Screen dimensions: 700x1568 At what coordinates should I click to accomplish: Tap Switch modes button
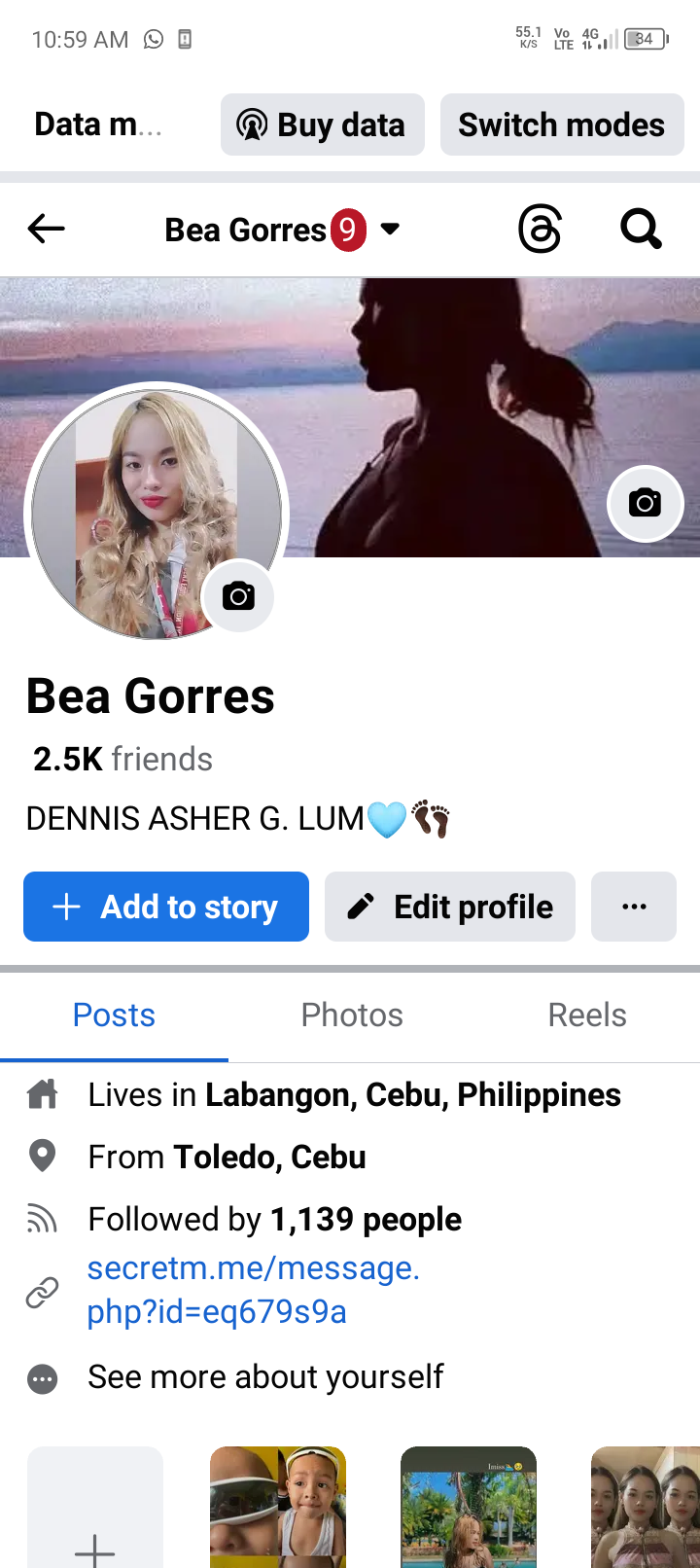click(562, 125)
